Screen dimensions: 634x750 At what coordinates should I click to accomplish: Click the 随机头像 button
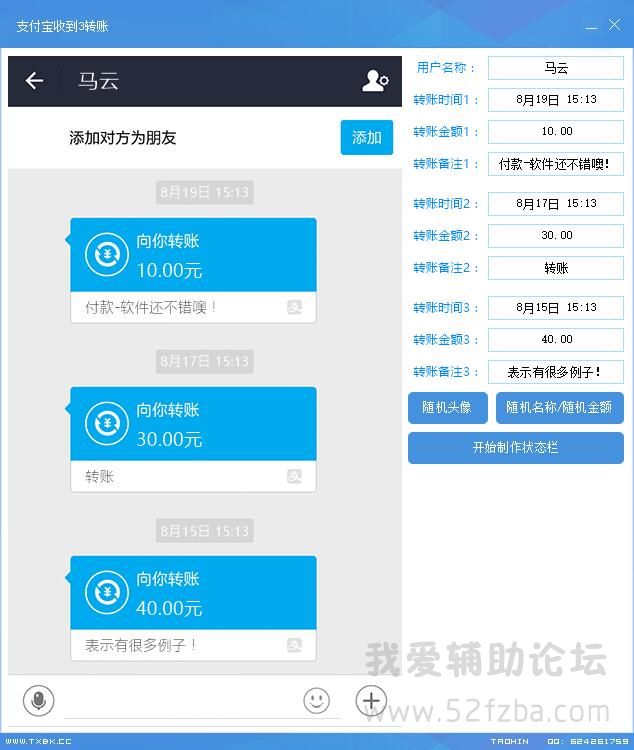(x=447, y=408)
